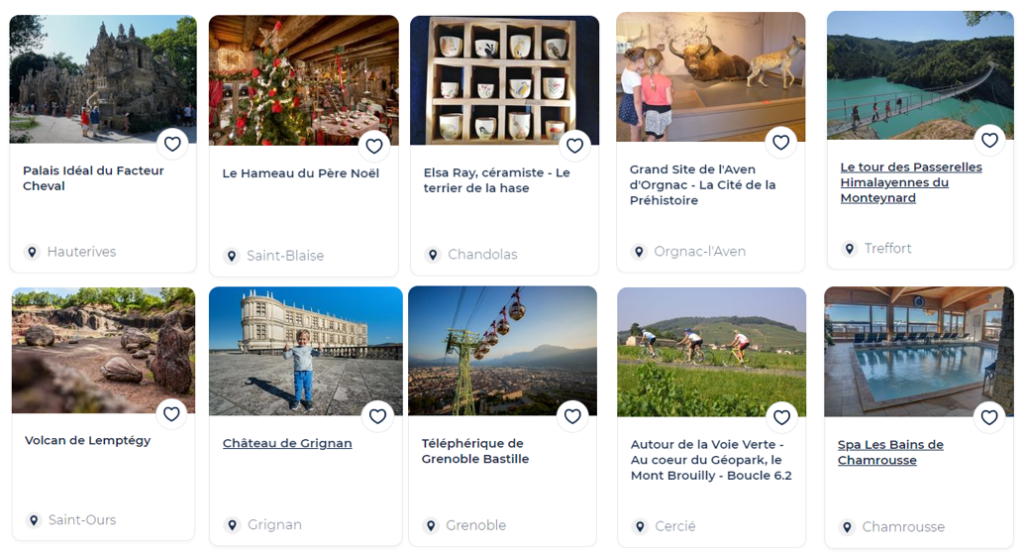Open Autour de la Voie Verte card

click(710, 460)
